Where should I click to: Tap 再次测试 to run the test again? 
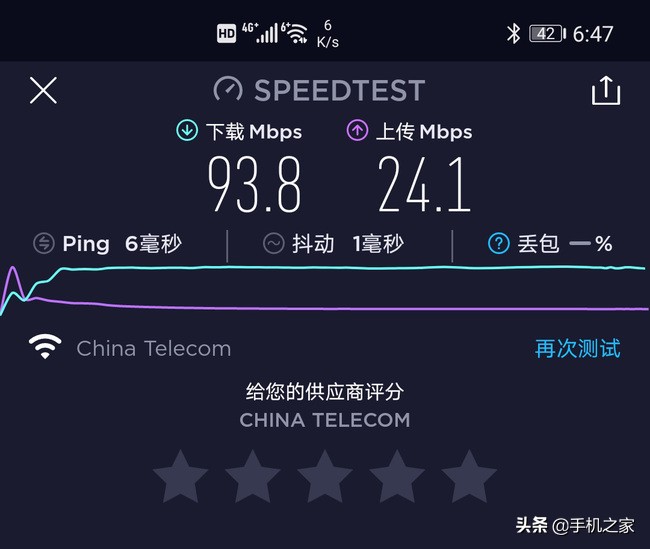tap(577, 348)
